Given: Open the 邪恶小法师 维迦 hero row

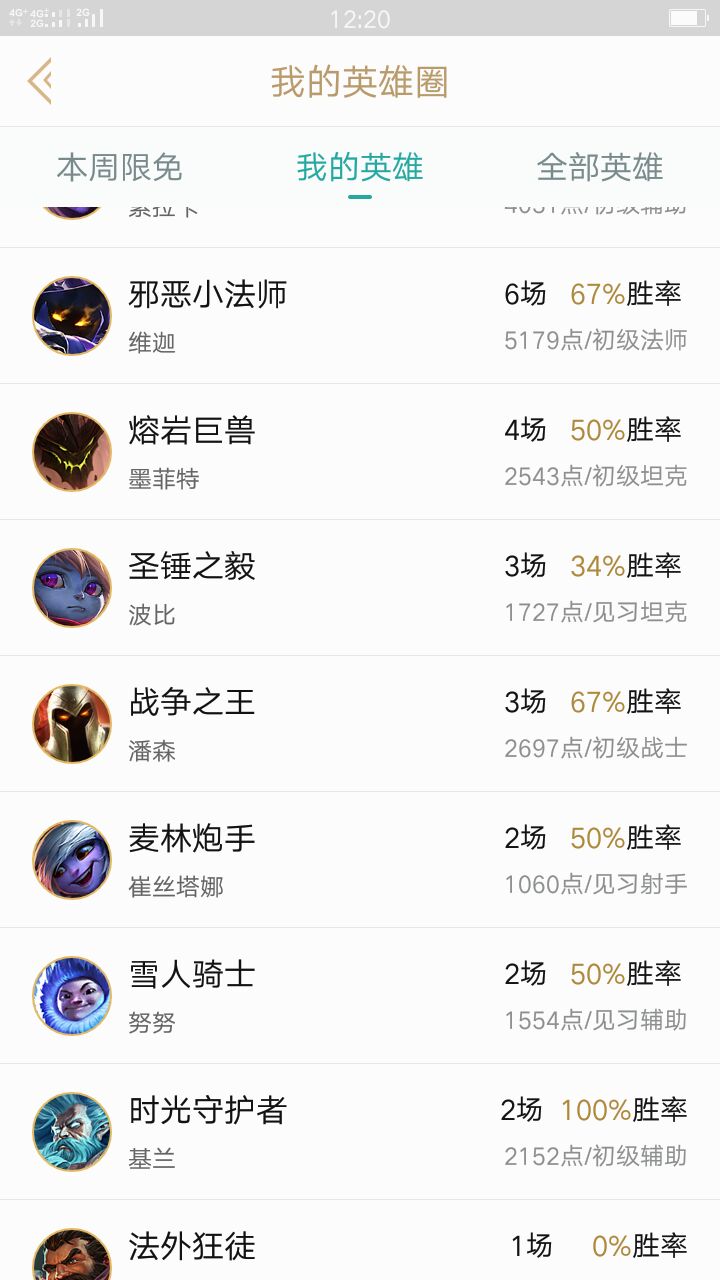Looking at the screenshot, I should click(x=360, y=316).
